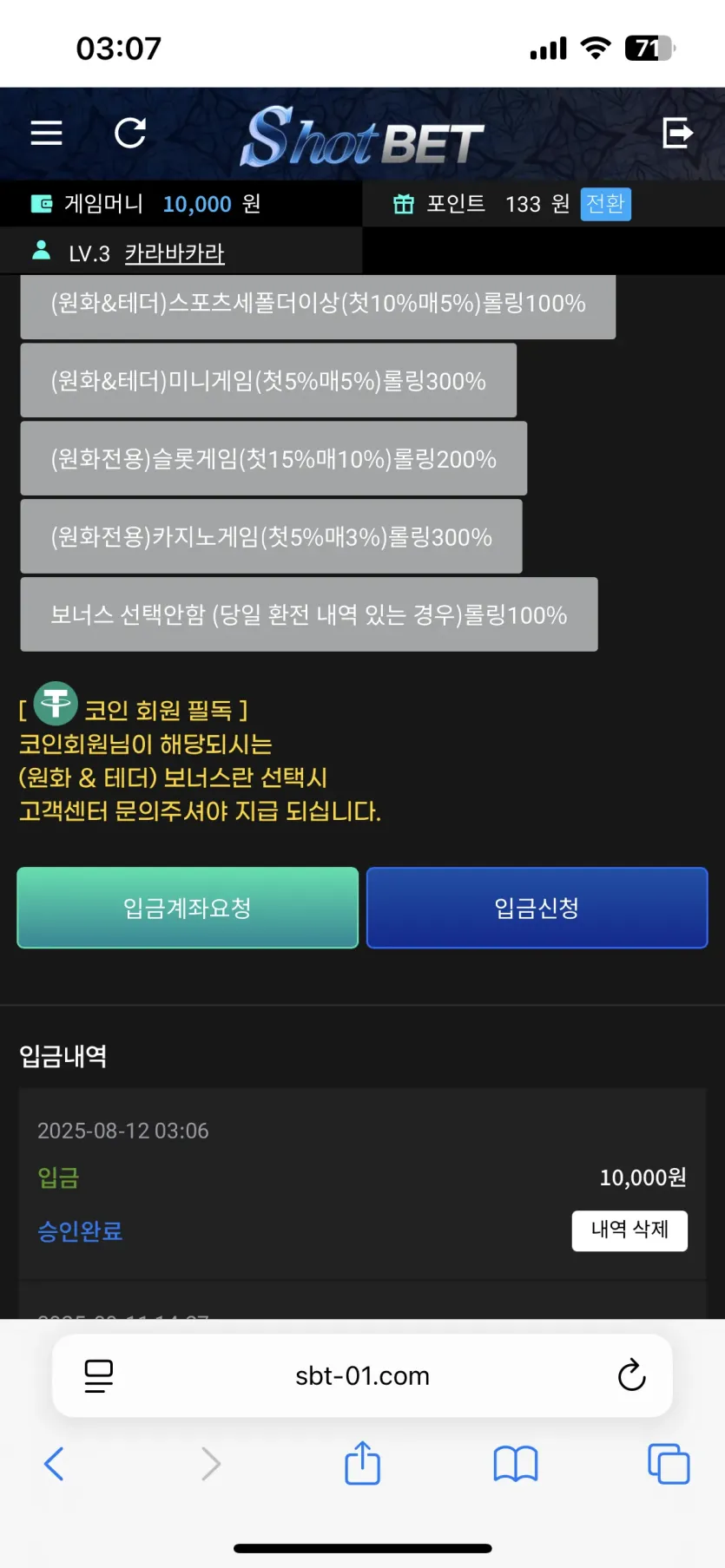
Task: Open the Safari tabs overview
Action: coord(669,1464)
